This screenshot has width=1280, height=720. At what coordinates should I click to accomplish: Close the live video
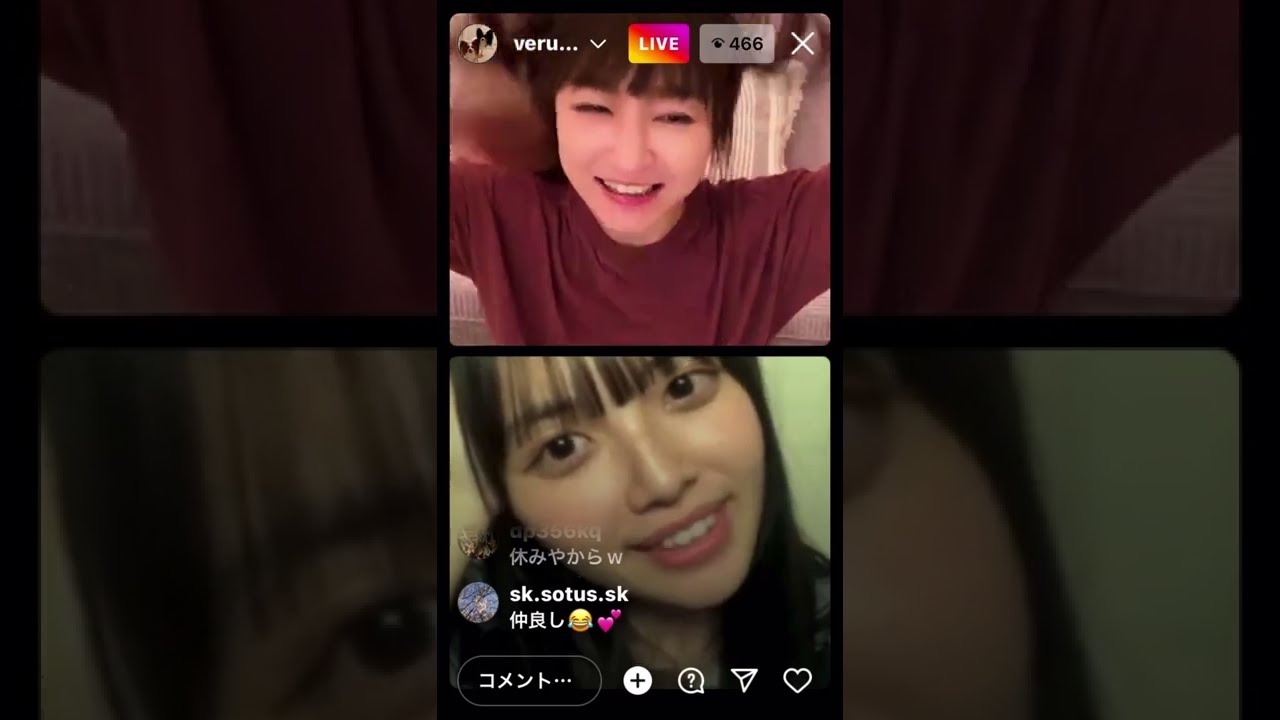coord(802,43)
